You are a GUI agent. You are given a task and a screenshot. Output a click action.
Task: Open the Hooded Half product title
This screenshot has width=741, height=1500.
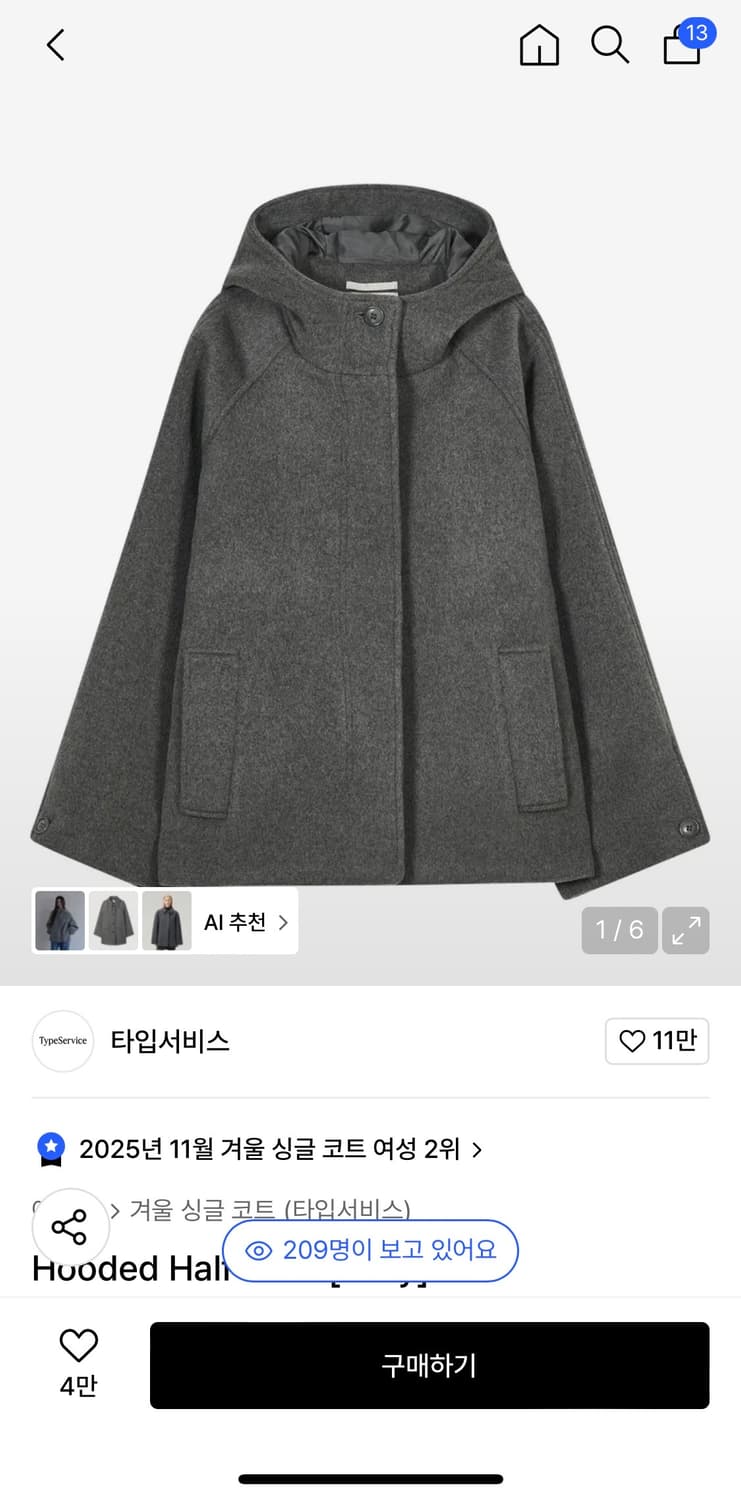130,1268
